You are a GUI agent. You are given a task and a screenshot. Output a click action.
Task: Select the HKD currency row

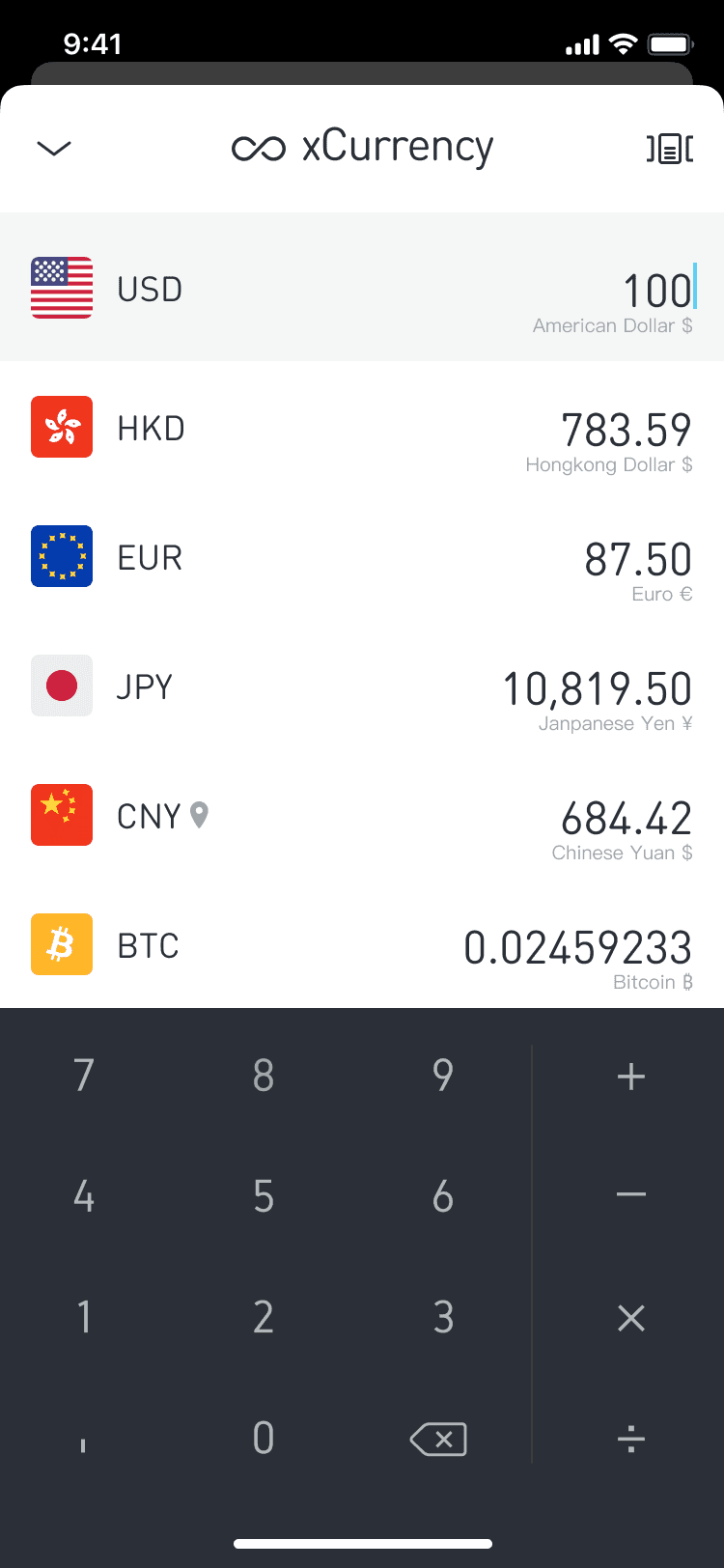[362, 430]
